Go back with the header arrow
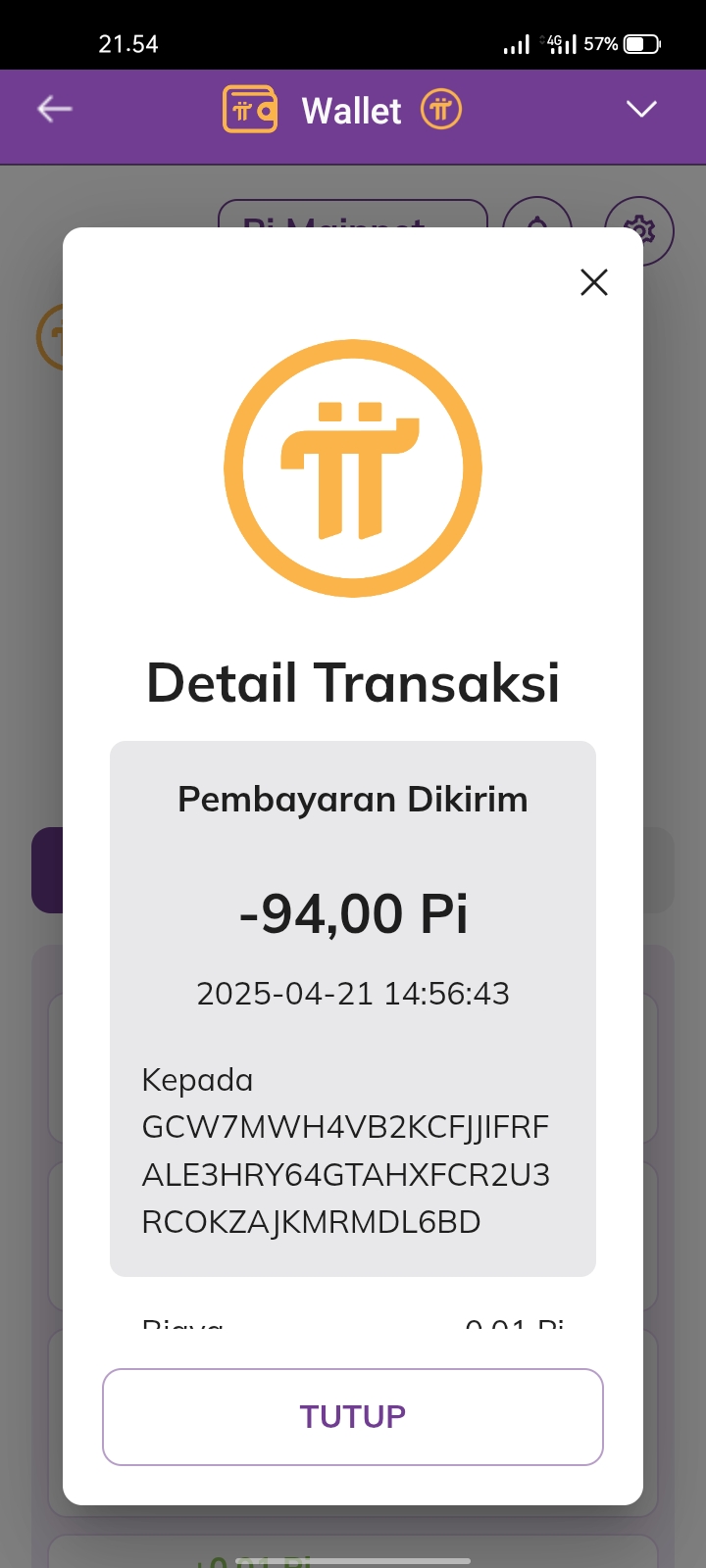This screenshot has height=1568, width=706. pyautogui.click(x=55, y=109)
